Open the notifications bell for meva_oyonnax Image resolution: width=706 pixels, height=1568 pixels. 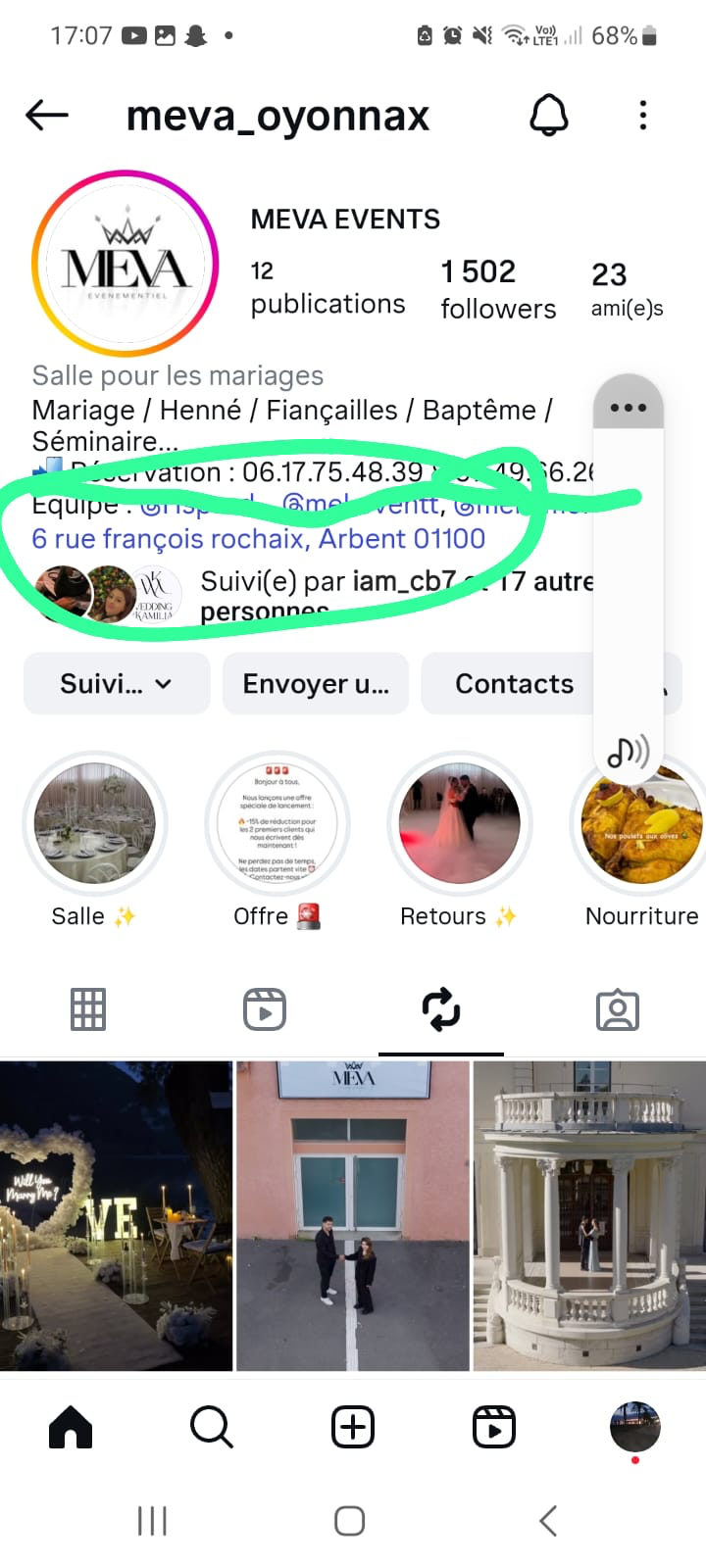549,116
